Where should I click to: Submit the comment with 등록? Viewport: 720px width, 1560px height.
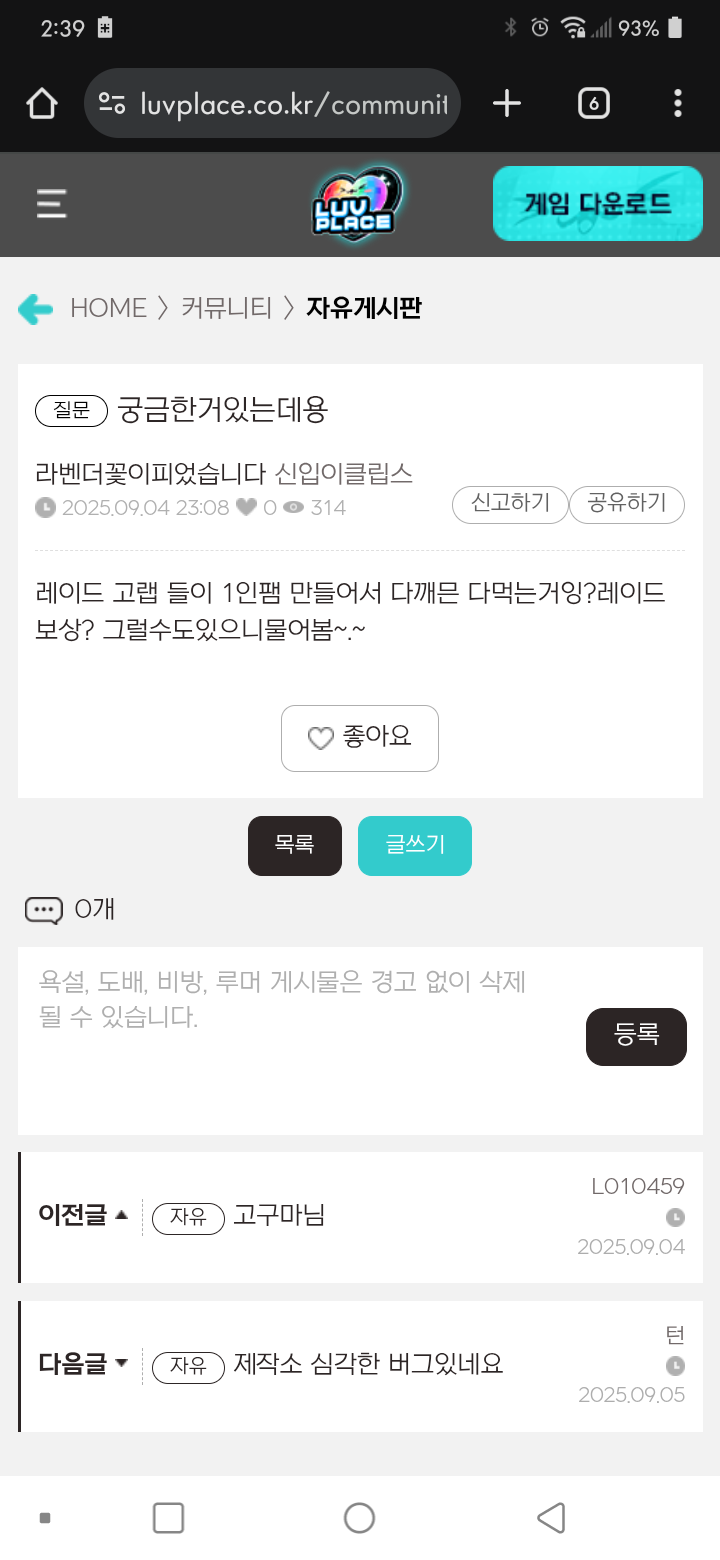636,1036
